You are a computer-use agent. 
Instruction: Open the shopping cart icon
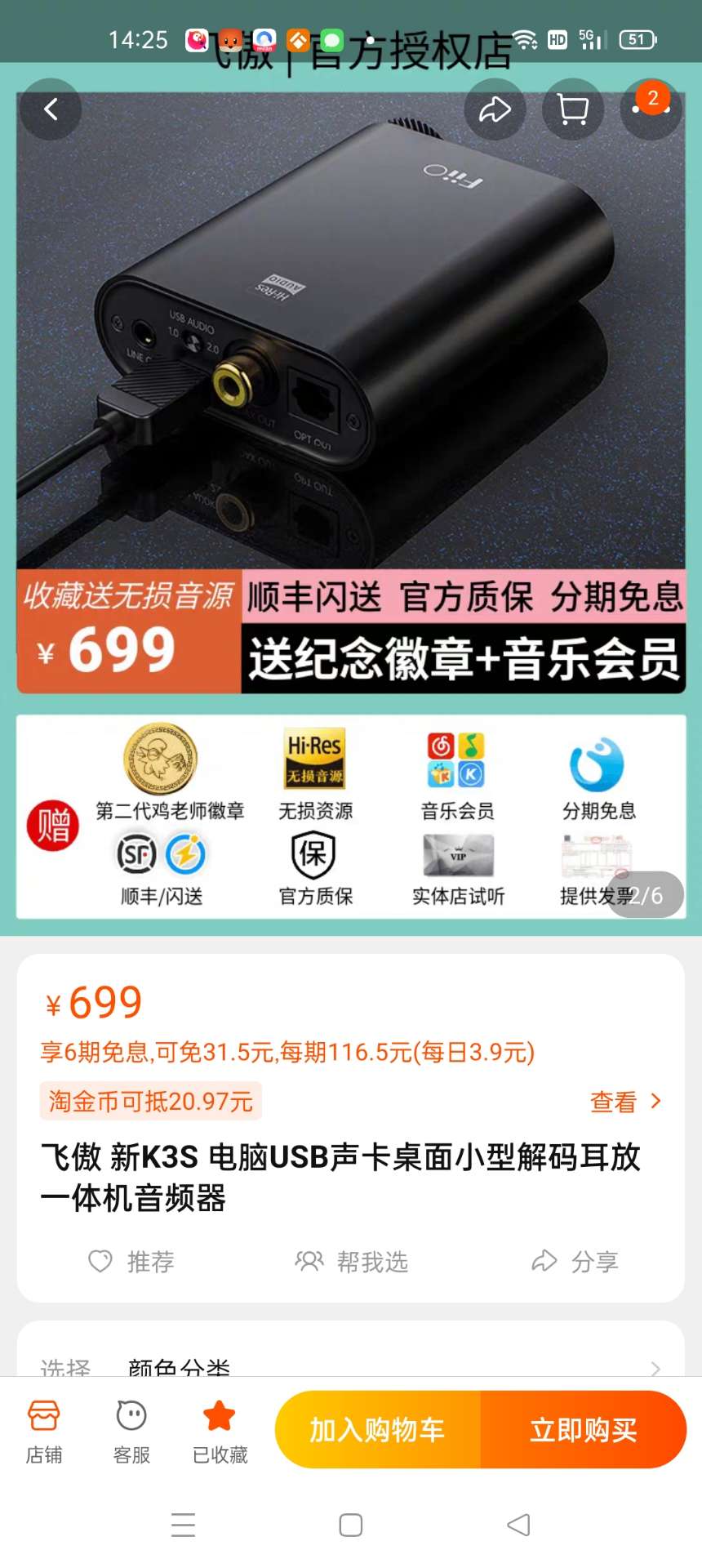tap(573, 109)
